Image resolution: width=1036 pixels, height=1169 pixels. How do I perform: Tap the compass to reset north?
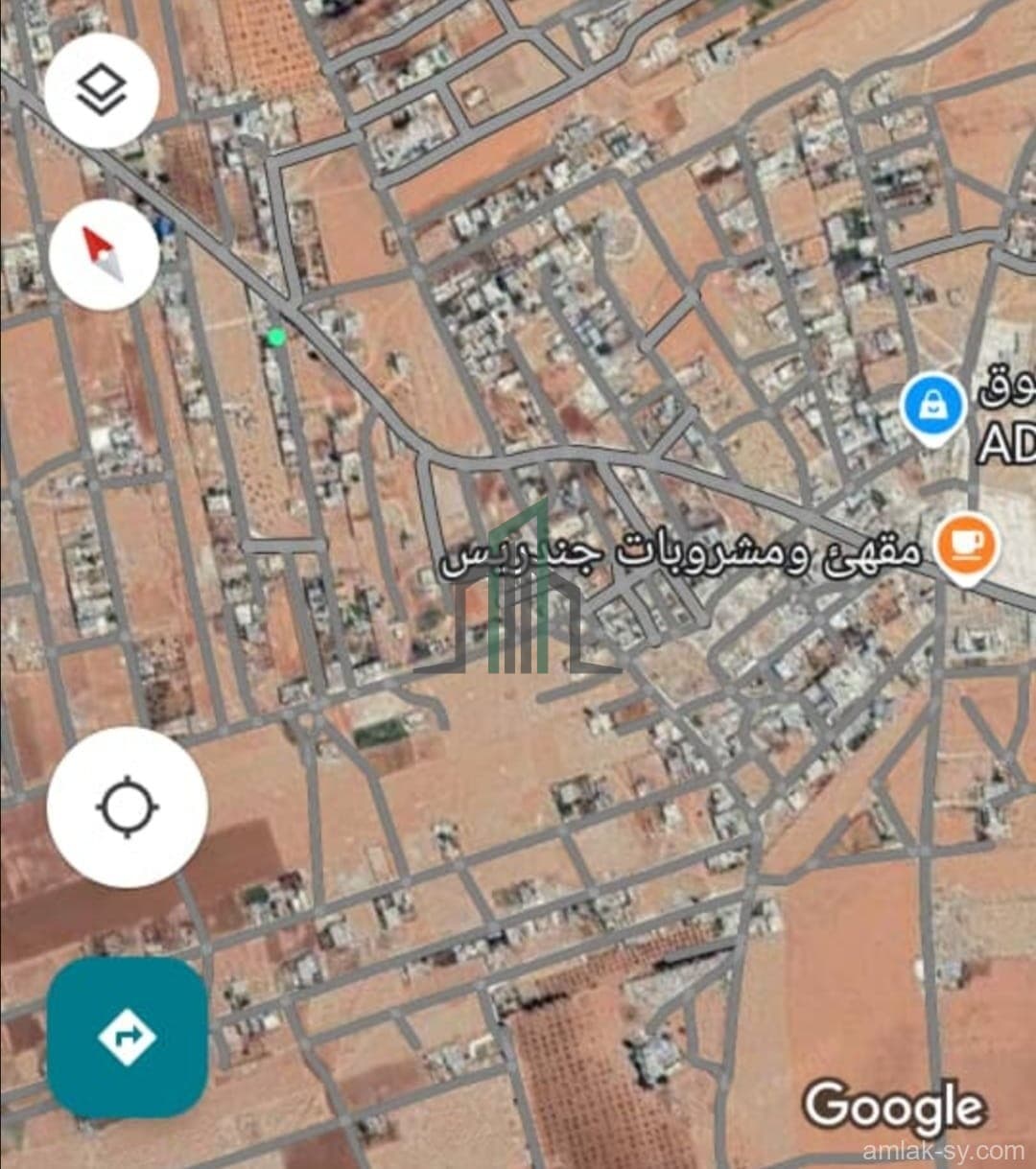[x=104, y=255]
